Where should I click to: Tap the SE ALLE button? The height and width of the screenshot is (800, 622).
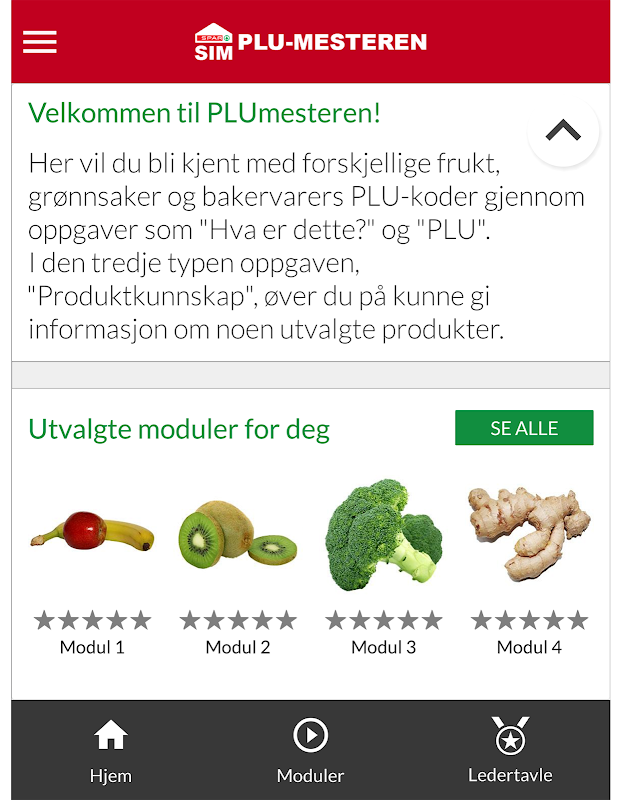[524, 428]
